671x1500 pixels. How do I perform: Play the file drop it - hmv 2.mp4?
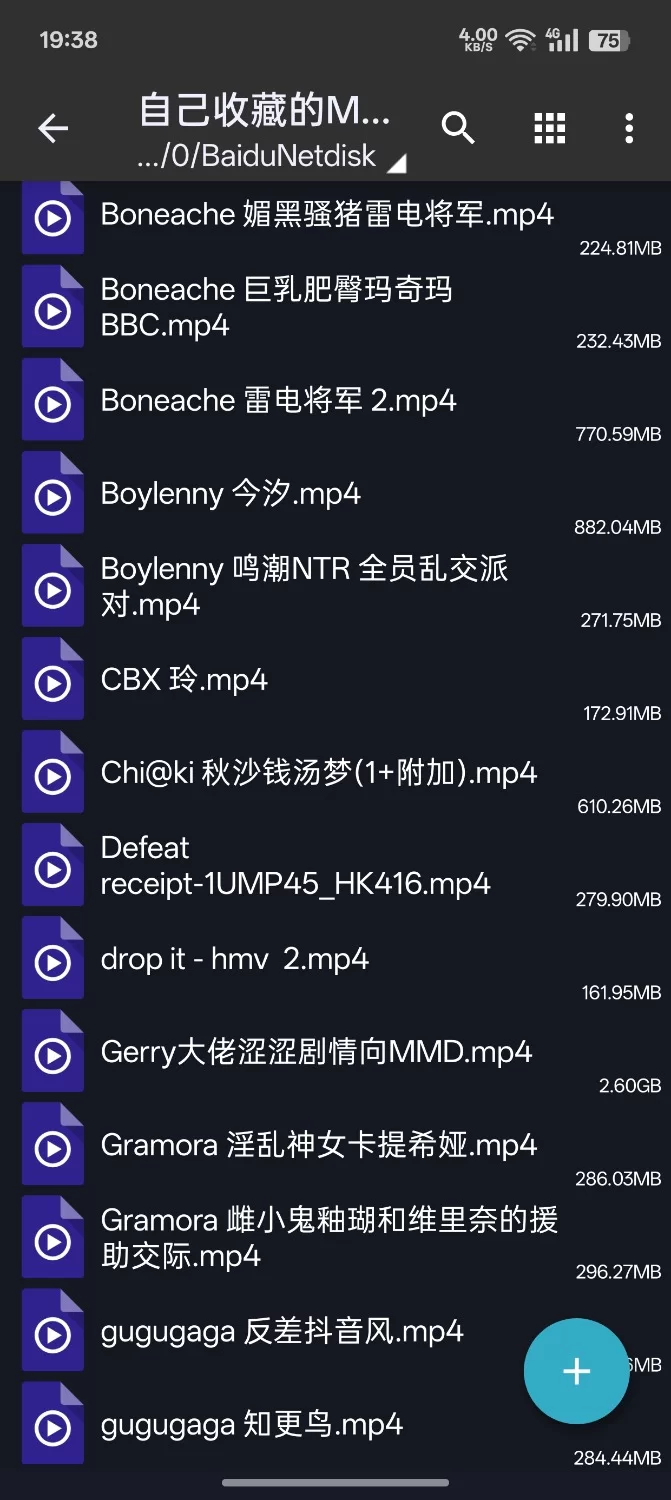[x=235, y=960]
